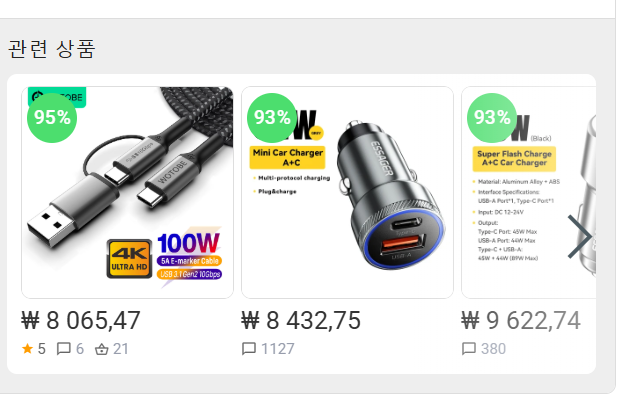Open the 100W USB-C cable product card

click(127, 193)
